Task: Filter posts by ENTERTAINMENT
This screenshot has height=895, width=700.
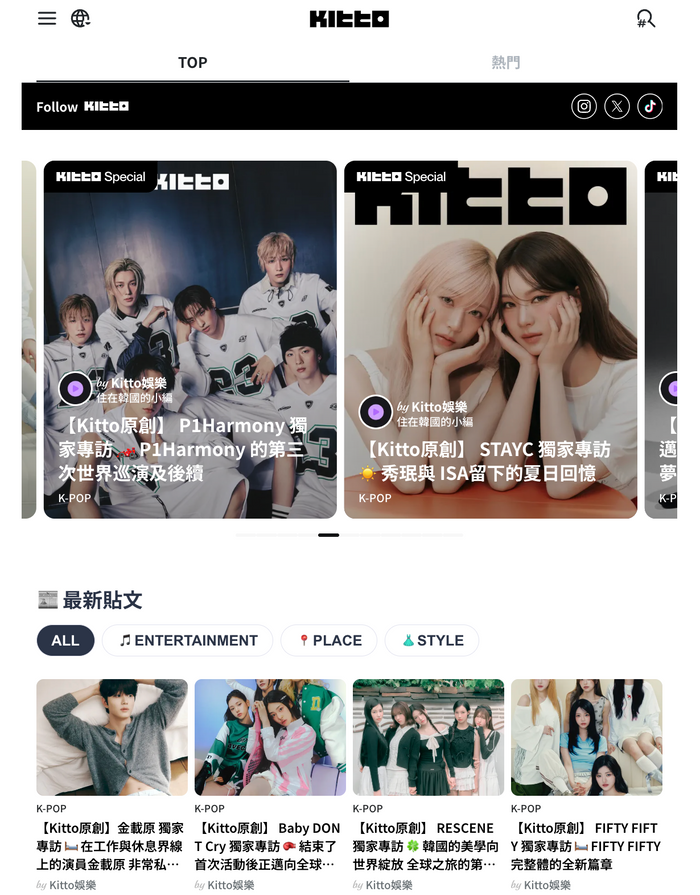Action: point(188,640)
